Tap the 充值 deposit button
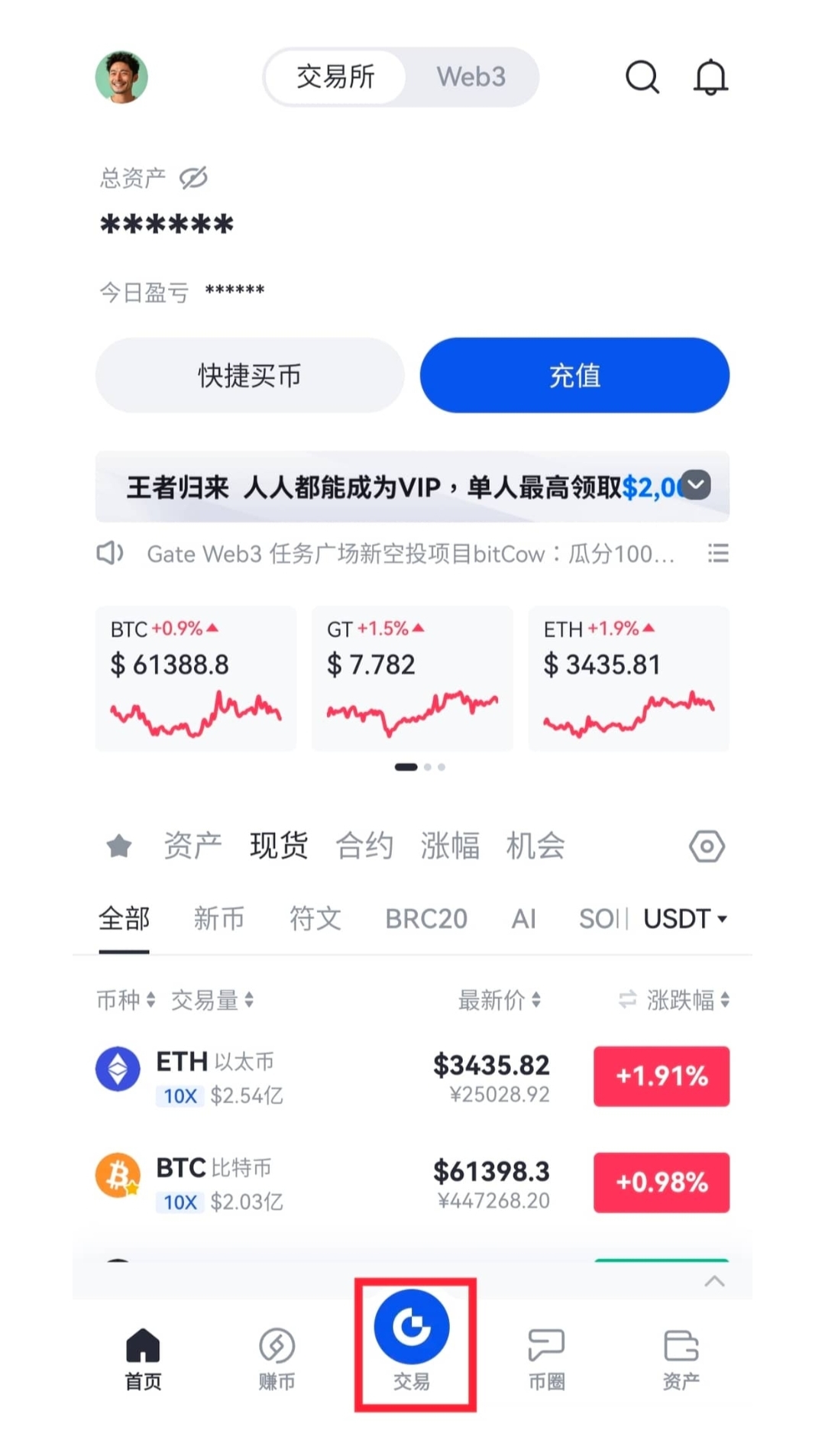Screen dimensions: 825x1456 coord(574,375)
